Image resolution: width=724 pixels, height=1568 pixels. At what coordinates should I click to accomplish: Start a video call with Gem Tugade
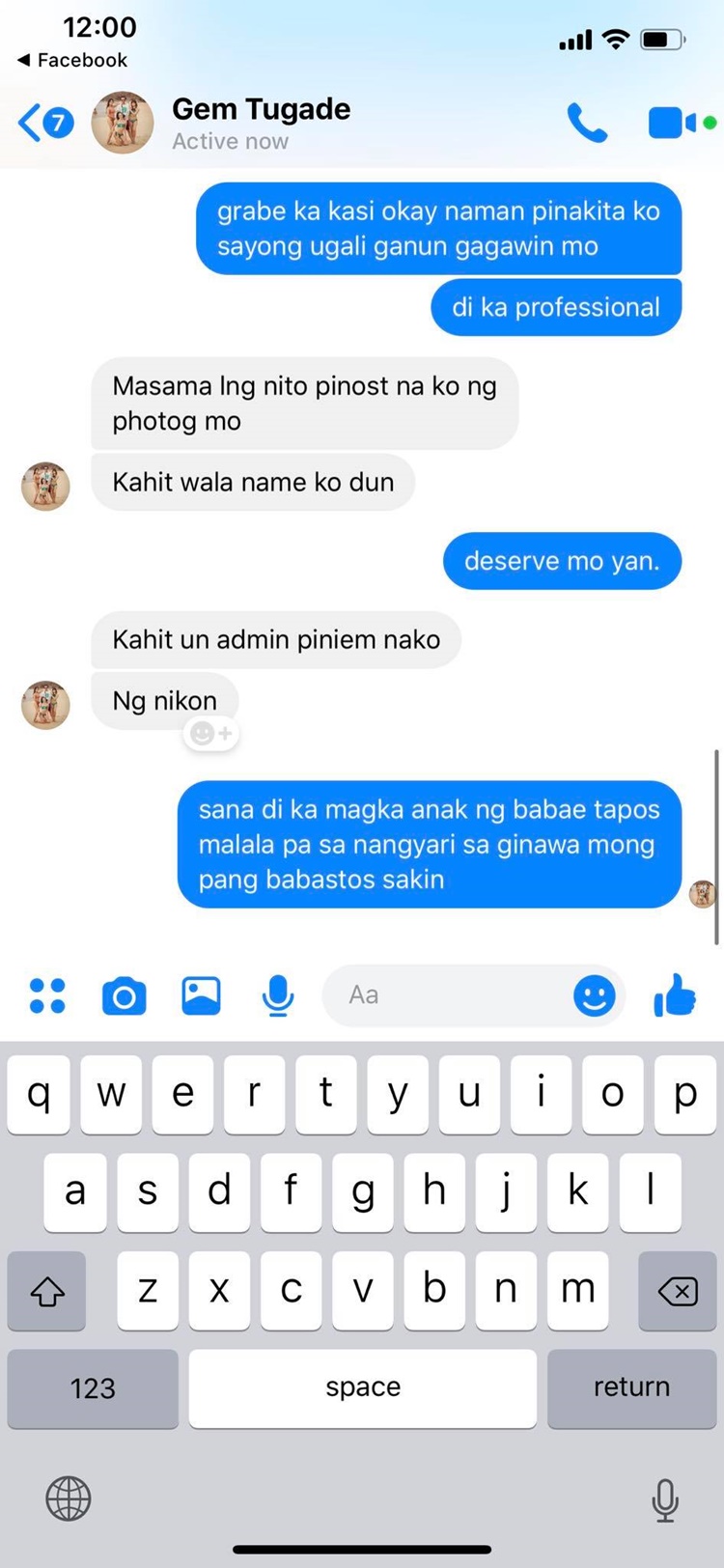[x=672, y=123]
